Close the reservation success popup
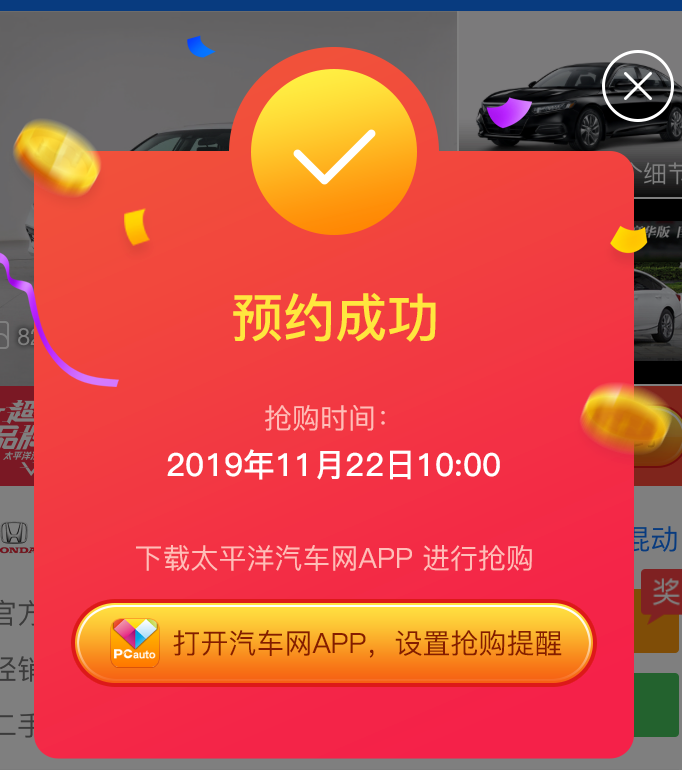 (x=637, y=86)
